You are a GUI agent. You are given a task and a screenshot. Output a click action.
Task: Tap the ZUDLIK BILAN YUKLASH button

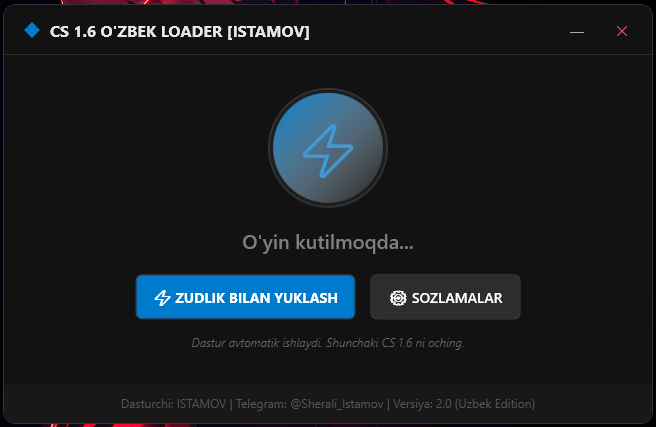[x=245, y=297]
